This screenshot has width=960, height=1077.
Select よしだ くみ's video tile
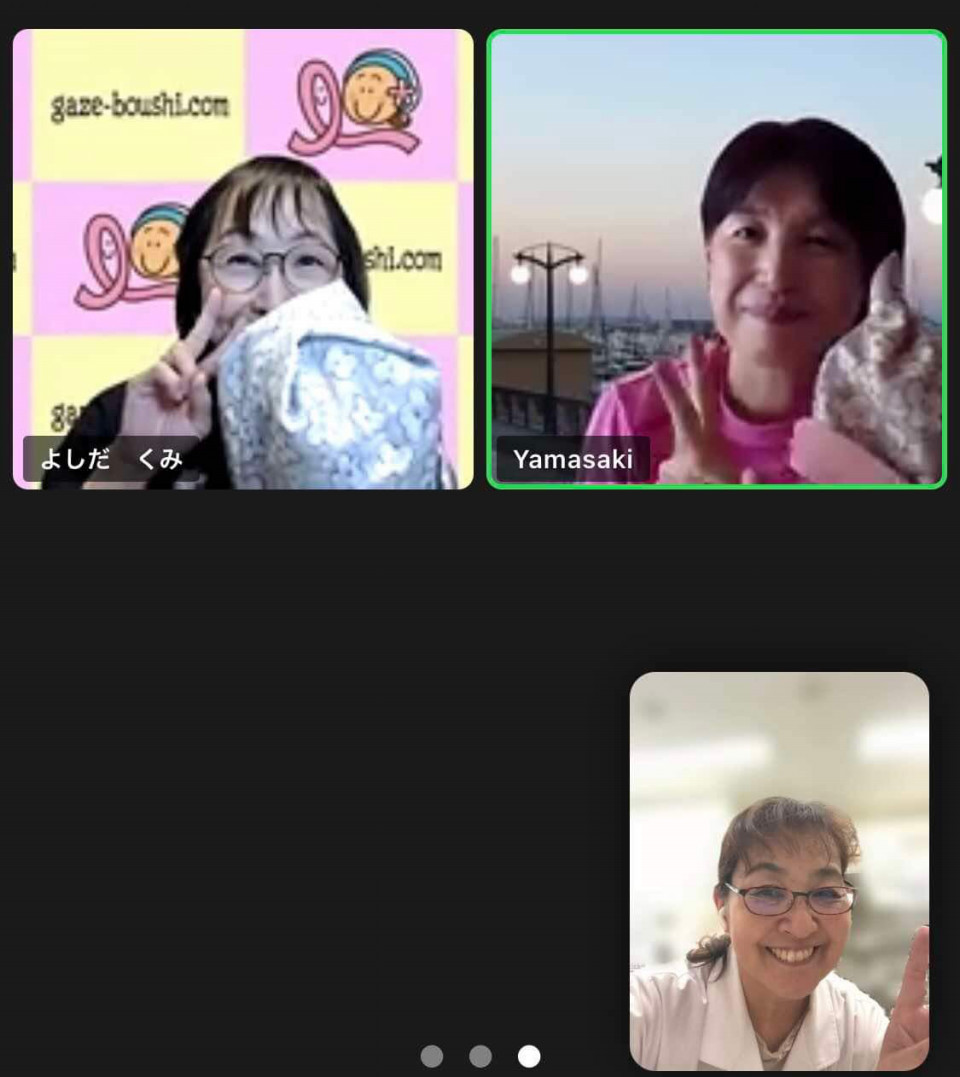coord(242,259)
